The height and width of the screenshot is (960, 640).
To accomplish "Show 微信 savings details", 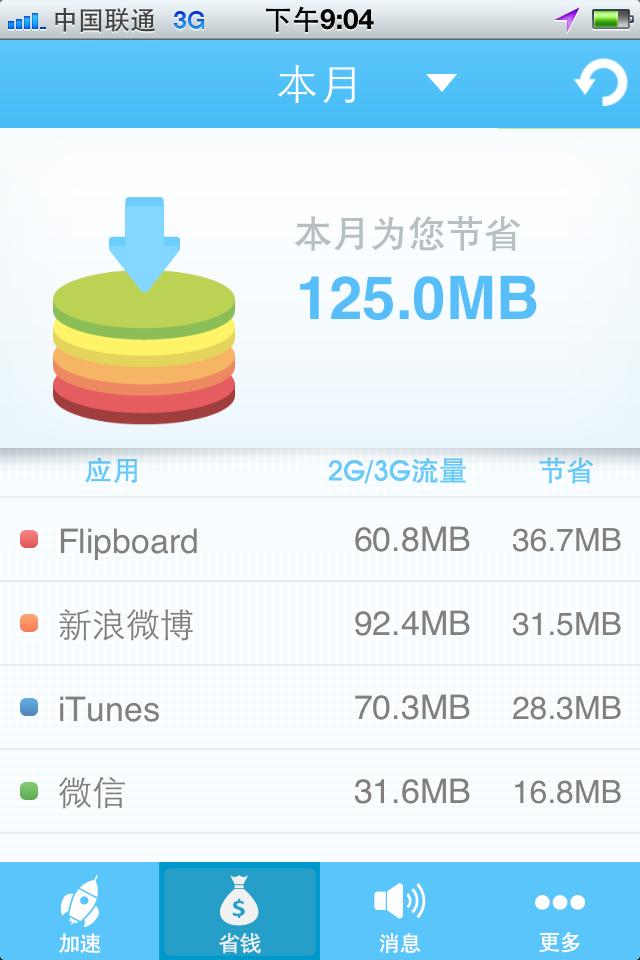I will tap(320, 793).
